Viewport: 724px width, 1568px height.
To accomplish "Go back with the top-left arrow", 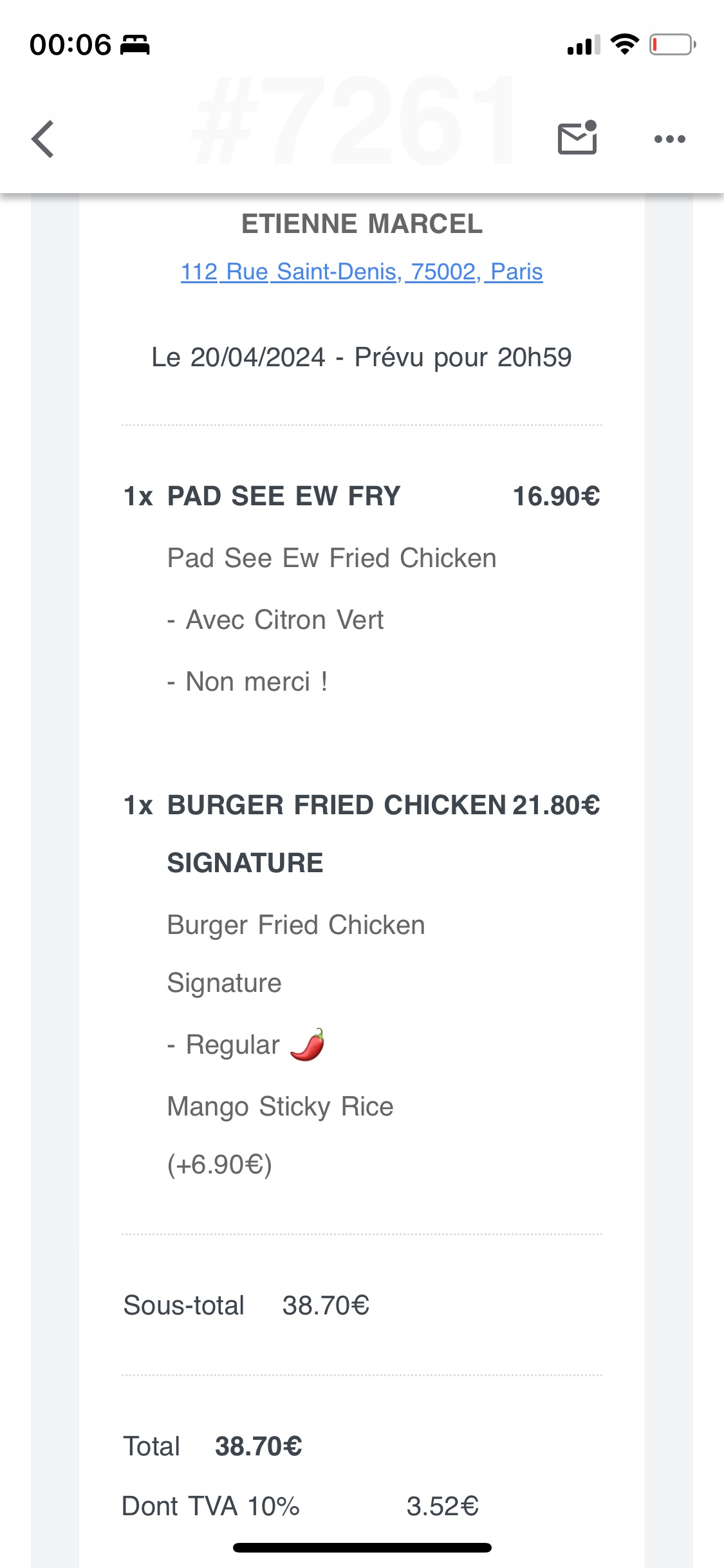I will pos(43,139).
